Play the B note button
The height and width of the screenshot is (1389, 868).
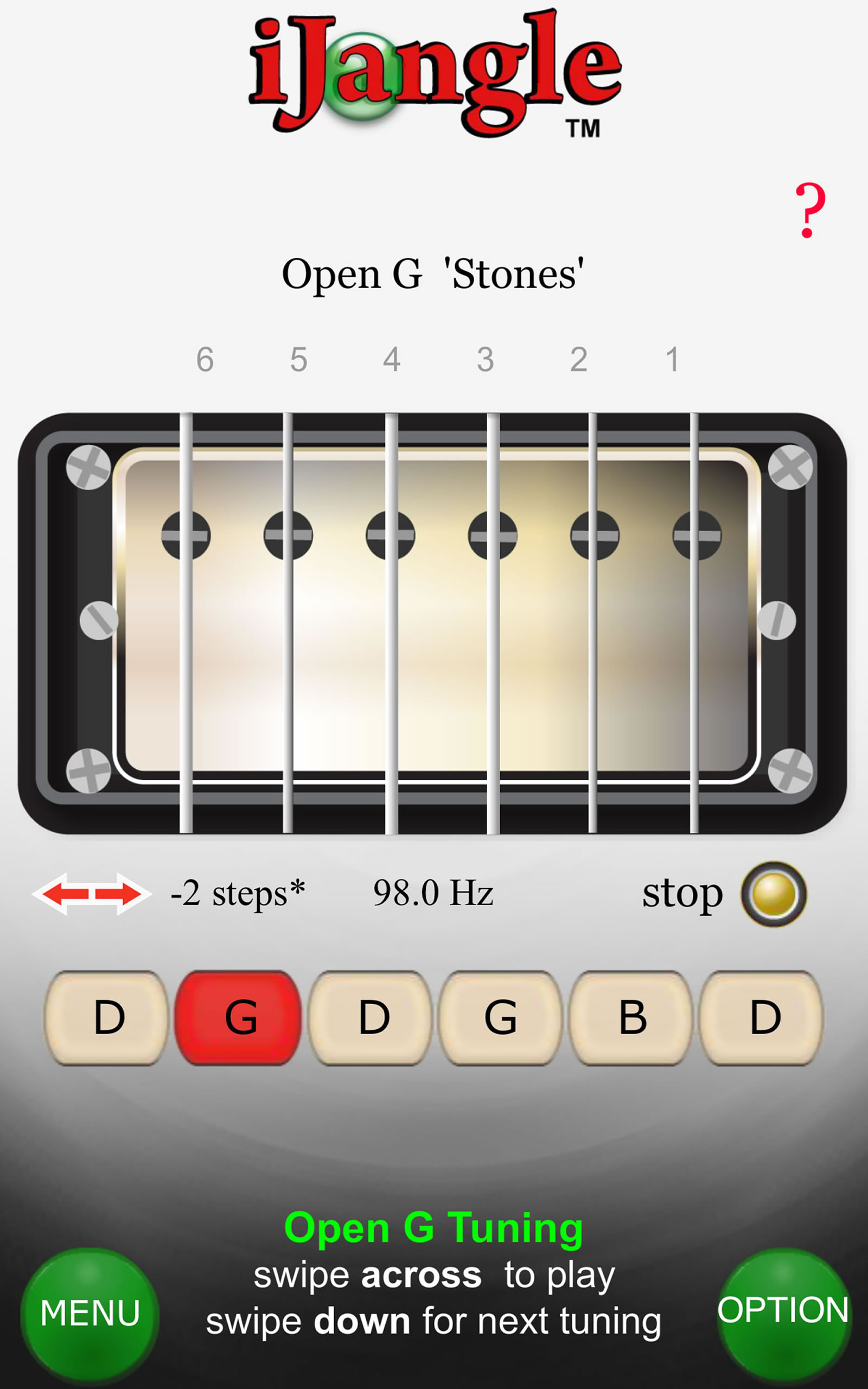click(x=632, y=1018)
